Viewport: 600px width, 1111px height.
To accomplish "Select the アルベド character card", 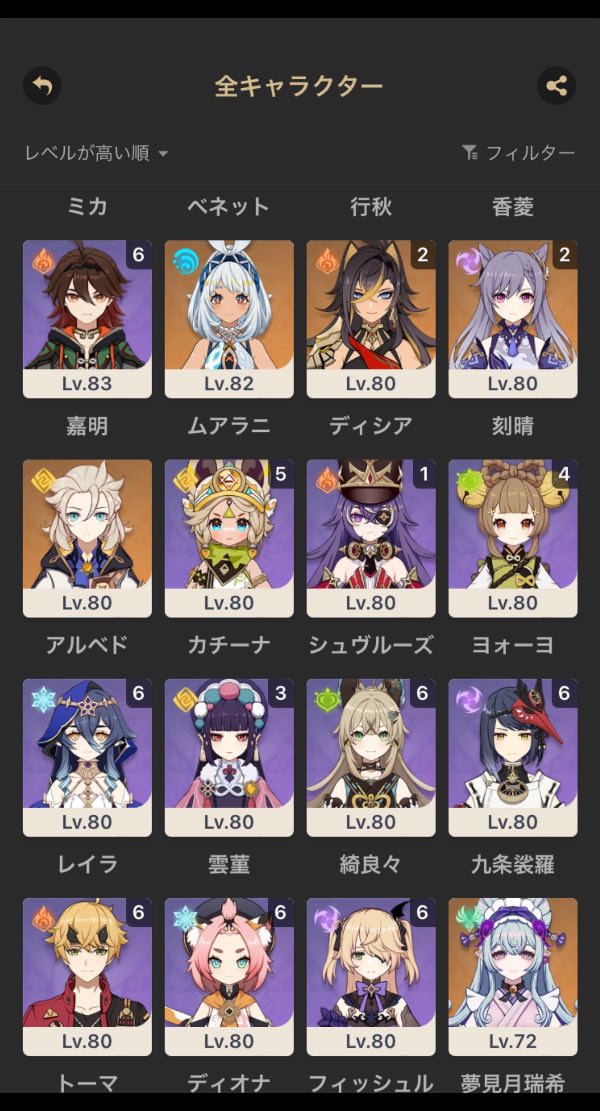I will [87, 538].
